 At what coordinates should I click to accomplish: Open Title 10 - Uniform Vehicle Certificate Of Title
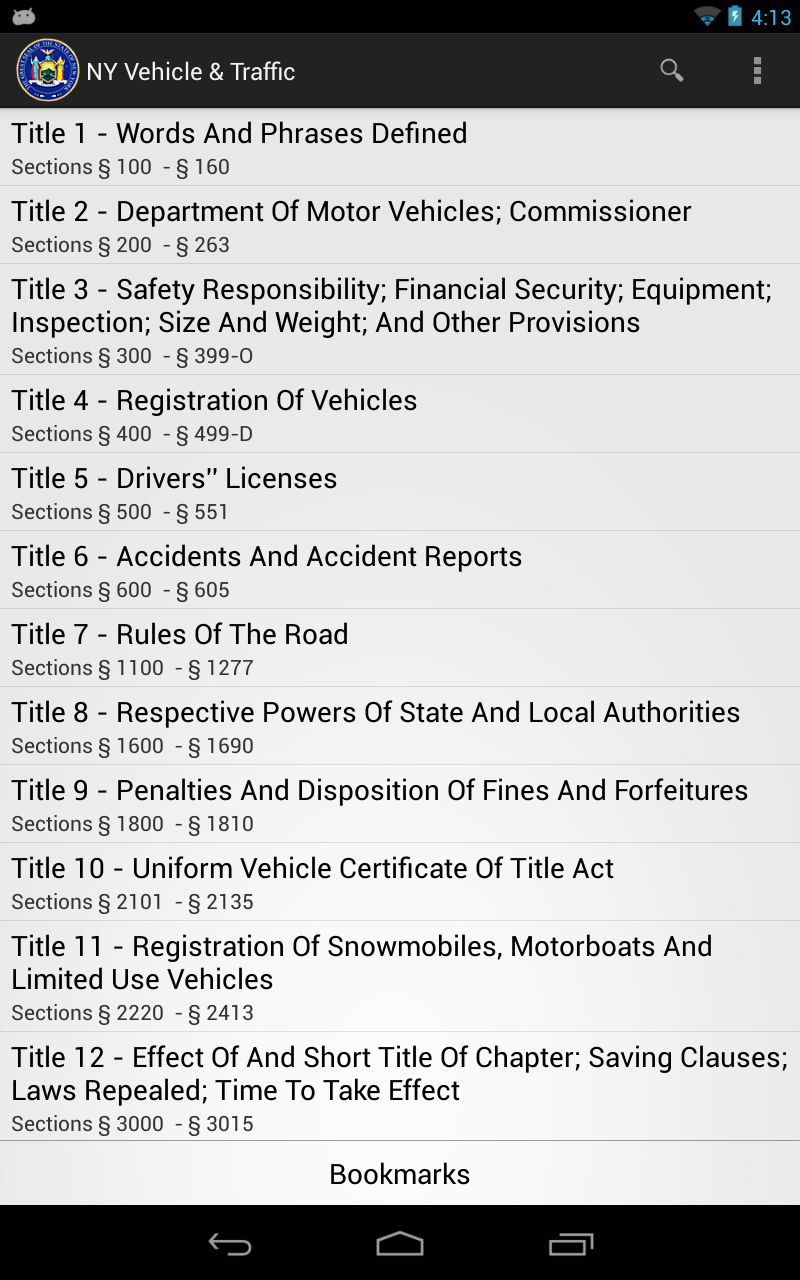point(400,881)
